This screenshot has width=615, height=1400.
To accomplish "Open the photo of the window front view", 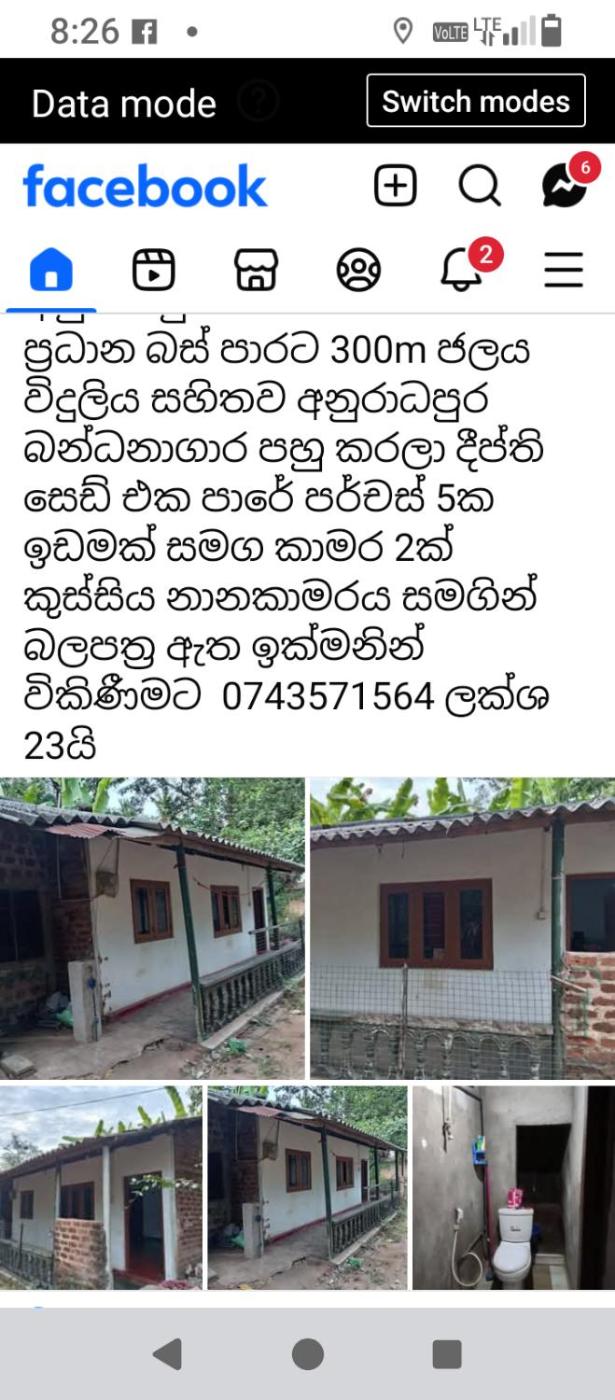I will tap(462, 927).
